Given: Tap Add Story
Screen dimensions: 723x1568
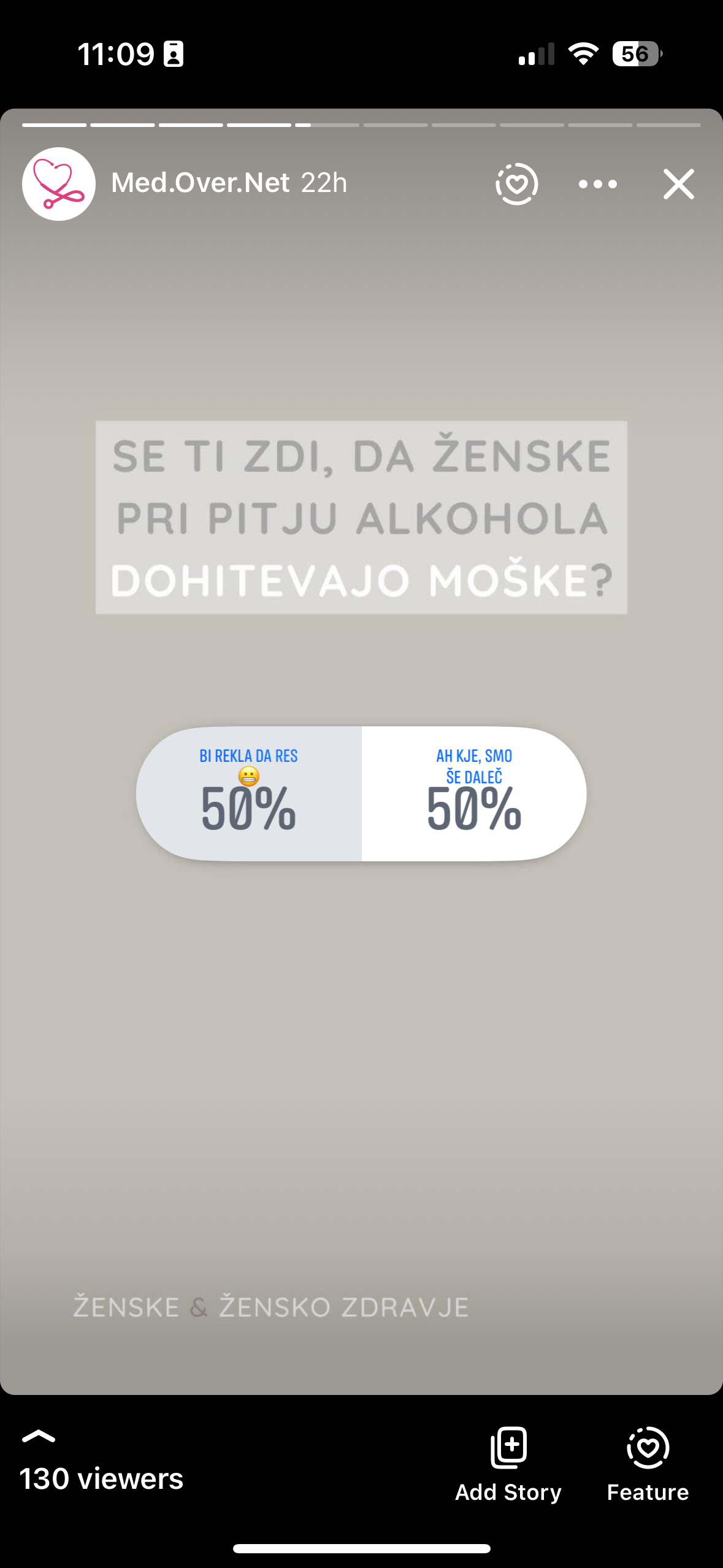Looking at the screenshot, I should (508, 1464).
